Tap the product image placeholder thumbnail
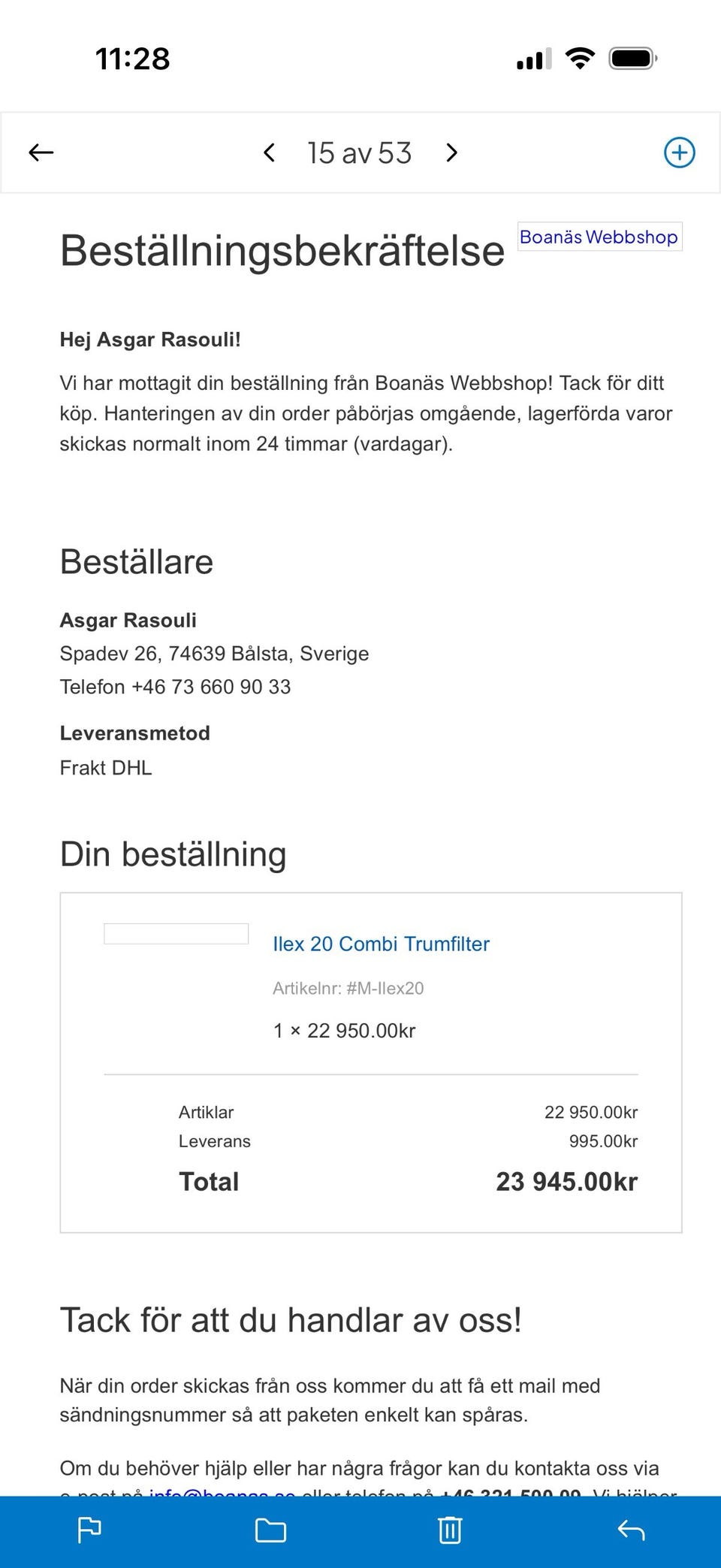The height and width of the screenshot is (1568, 721). point(177,933)
